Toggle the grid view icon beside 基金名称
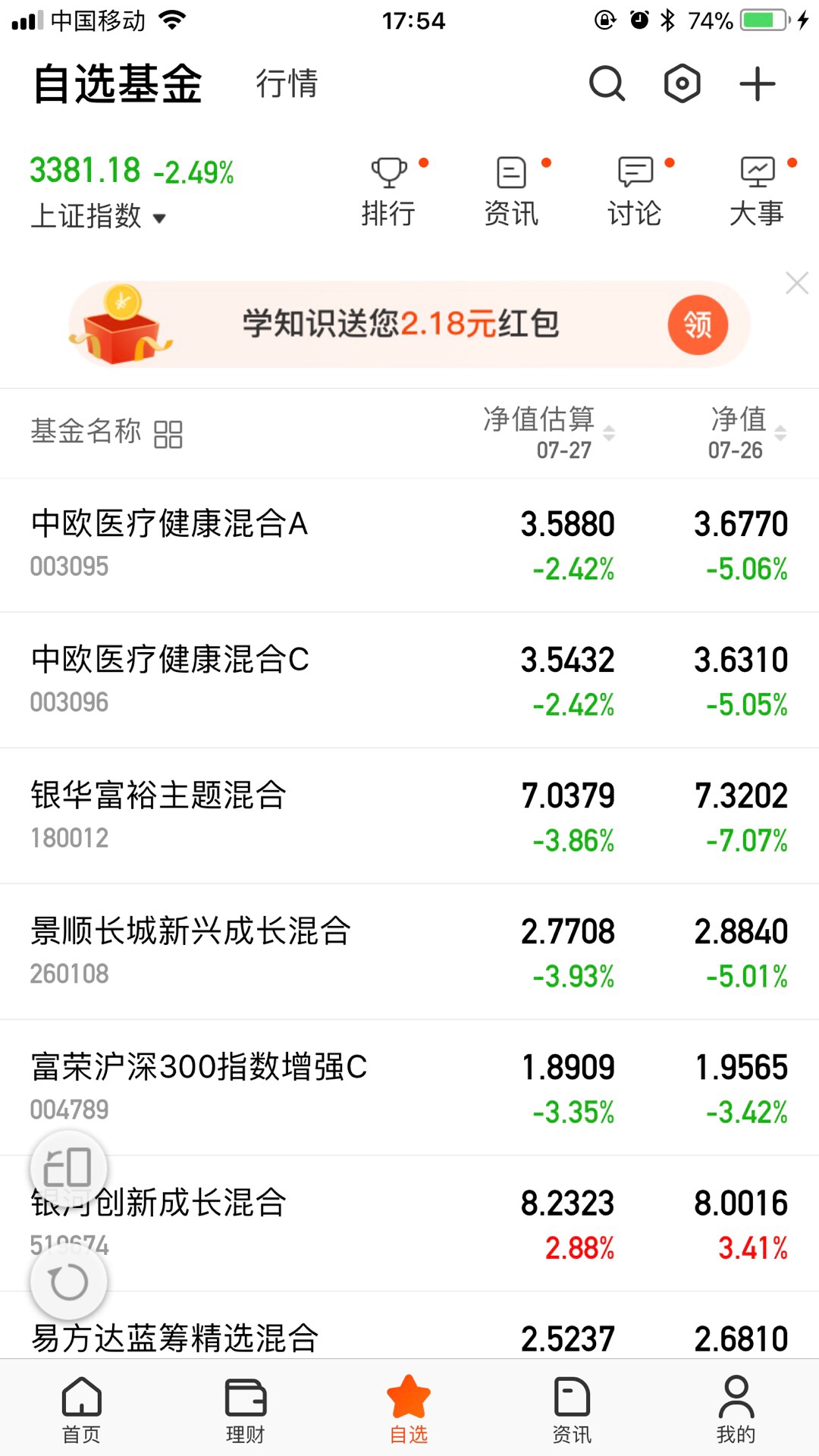This screenshot has height=1456, width=819. tap(168, 435)
